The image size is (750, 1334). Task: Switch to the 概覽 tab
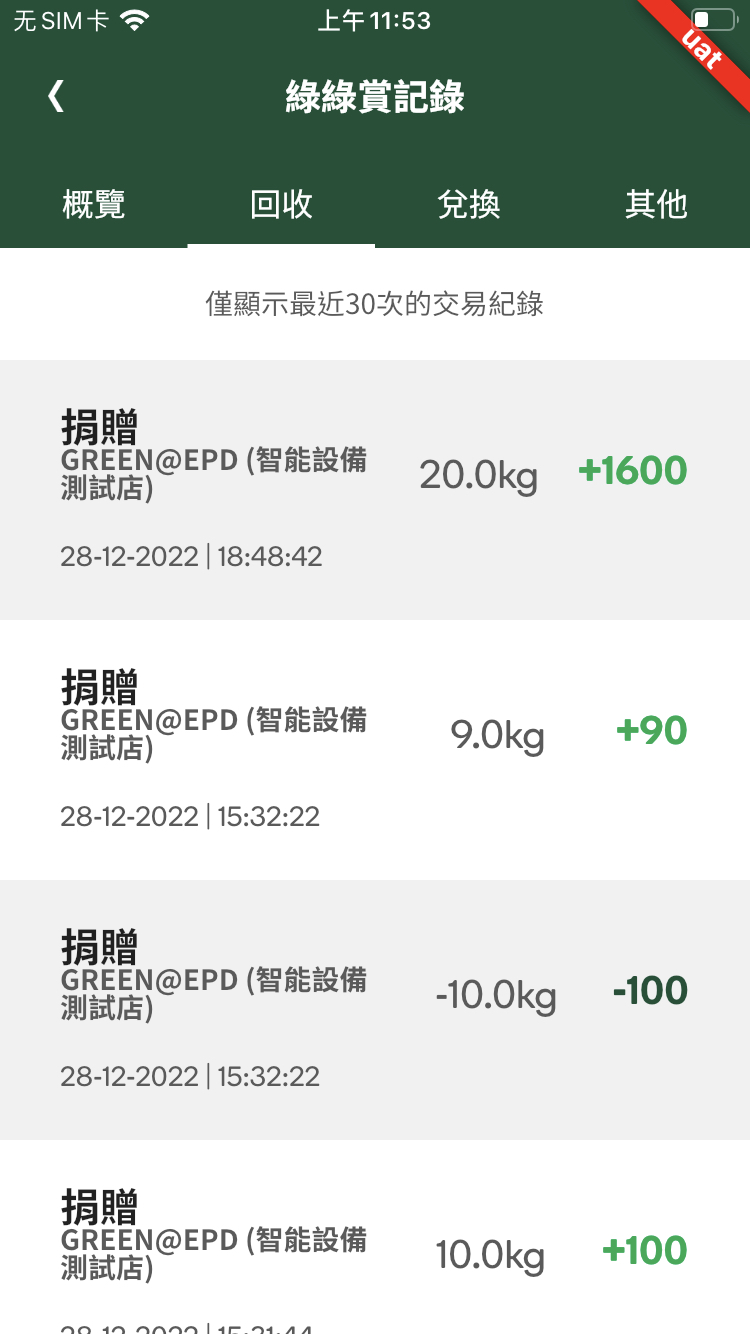(94, 204)
